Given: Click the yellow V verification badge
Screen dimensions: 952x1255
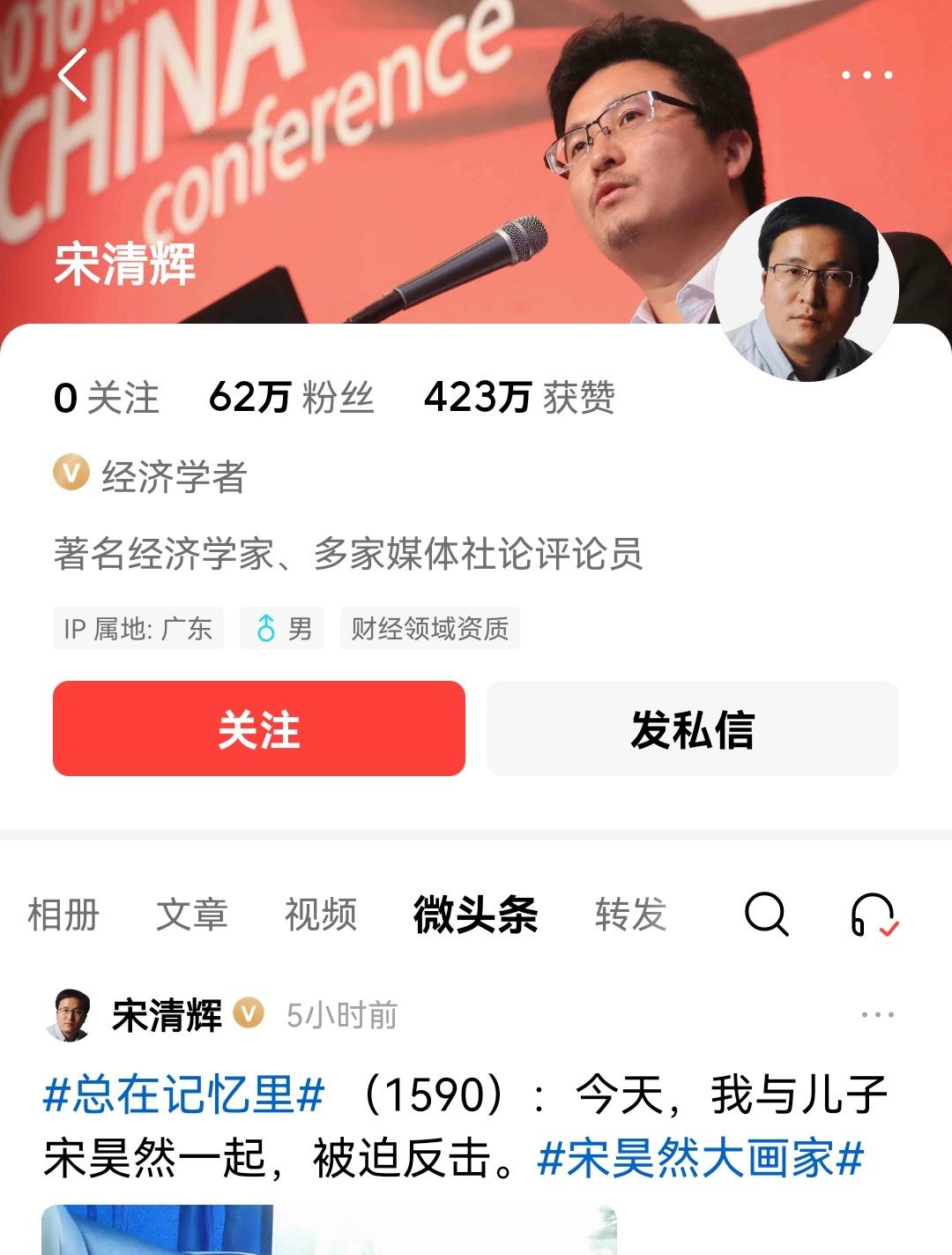Looking at the screenshot, I should point(68,474).
